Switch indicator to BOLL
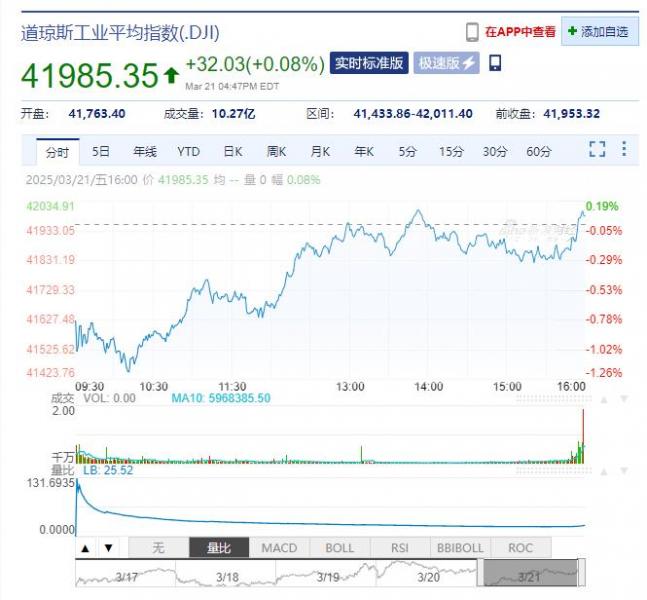The width and height of the screenshot is (647, 600). coord(339,548)
